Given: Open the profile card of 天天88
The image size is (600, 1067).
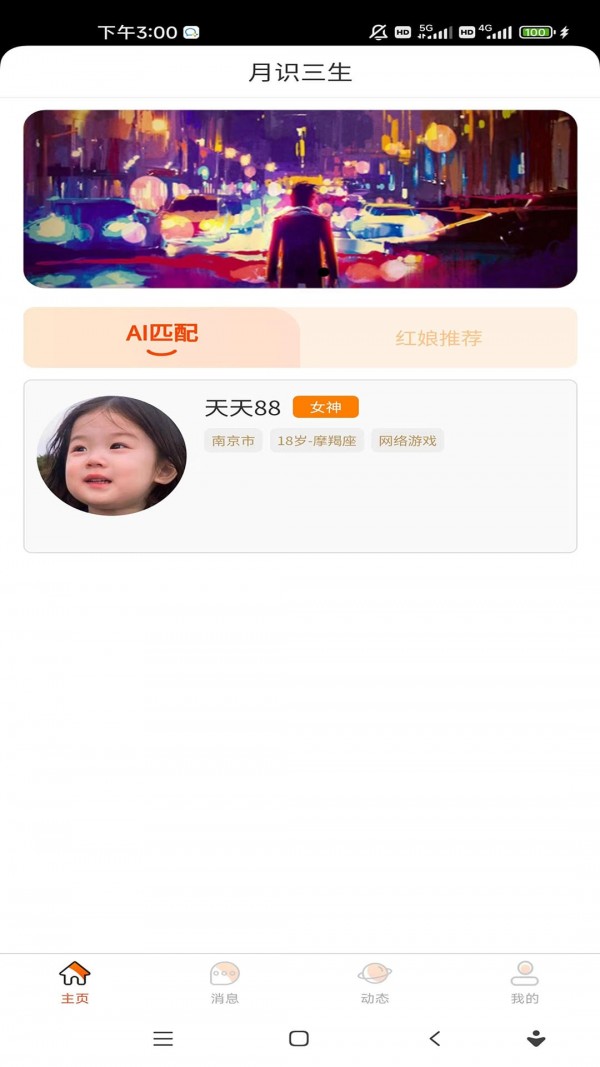Looking at the screenshot, I should pos(300,465).
